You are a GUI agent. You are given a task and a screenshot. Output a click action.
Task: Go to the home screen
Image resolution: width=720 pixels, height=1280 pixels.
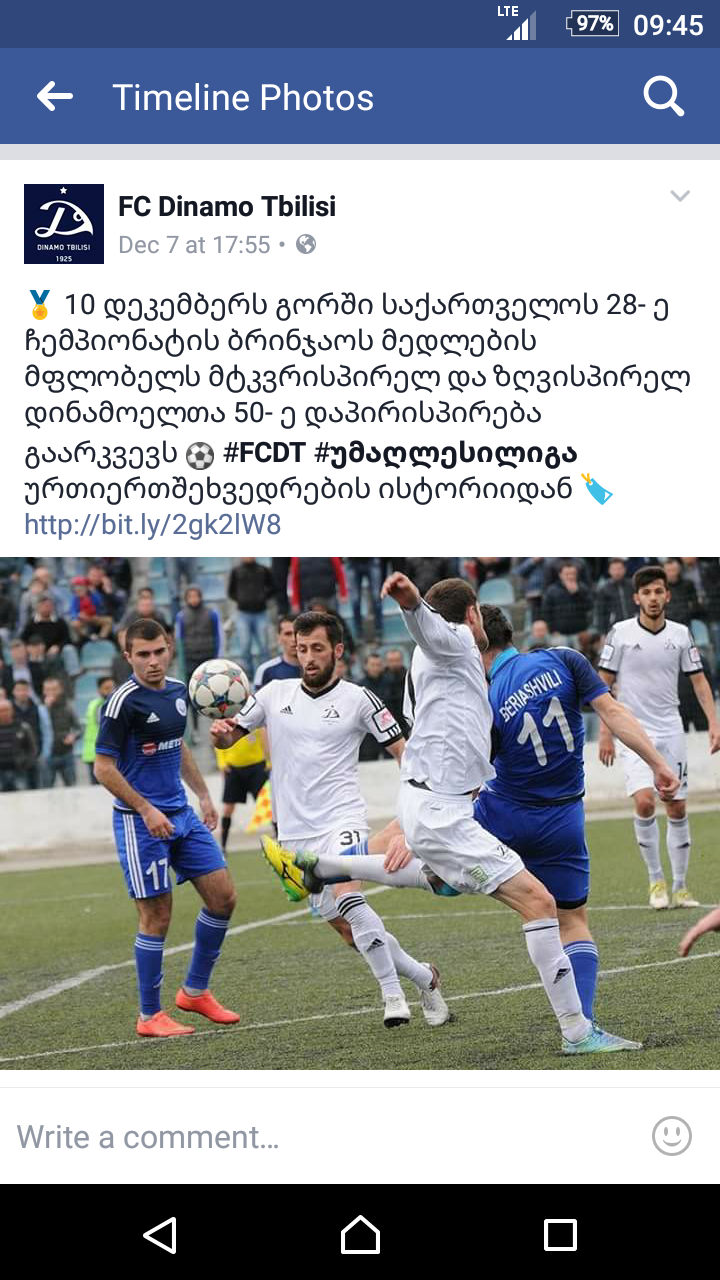click(x=360, y=1235)
